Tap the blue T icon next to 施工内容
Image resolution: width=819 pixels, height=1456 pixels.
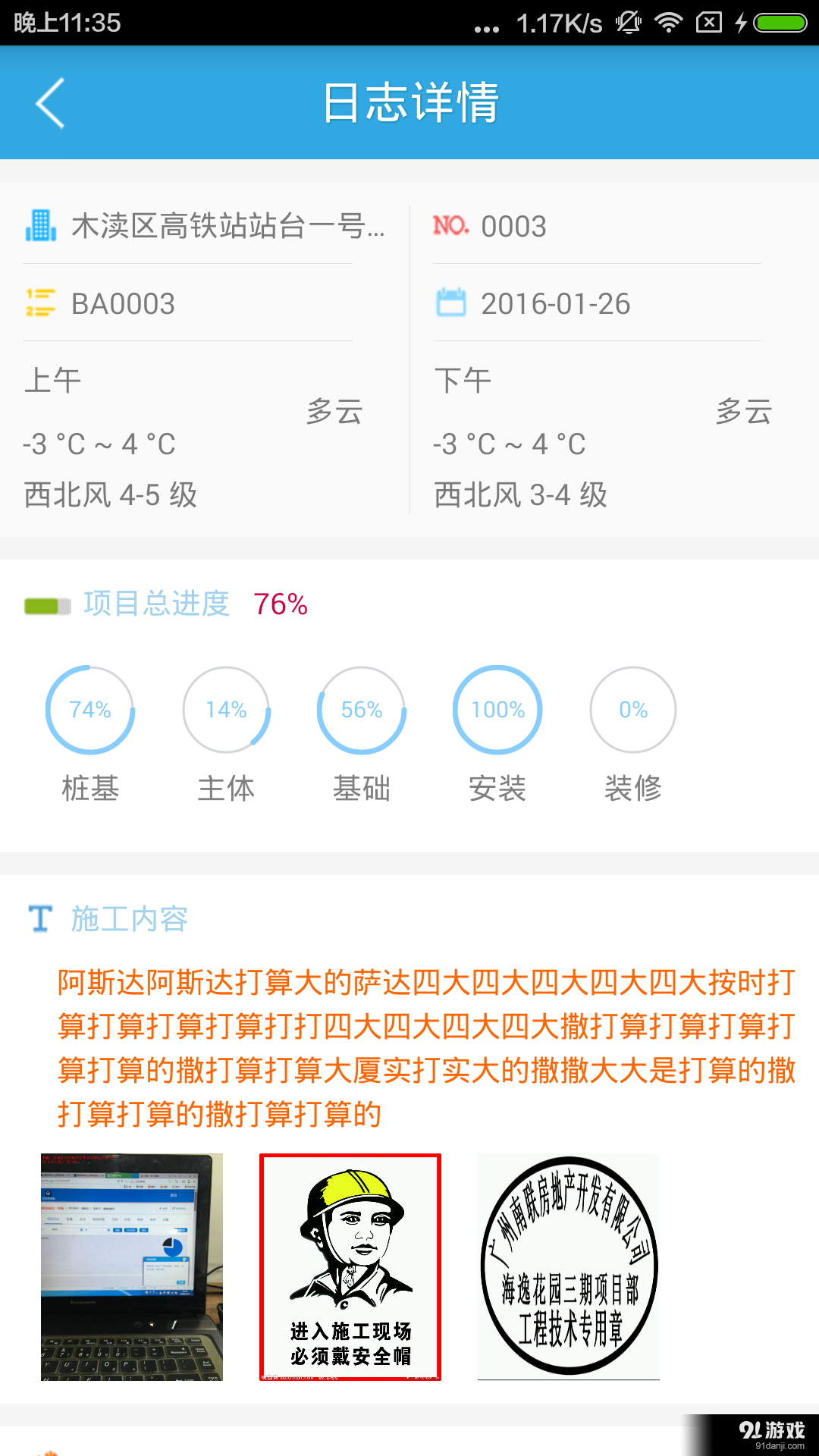tap(38, 920)
